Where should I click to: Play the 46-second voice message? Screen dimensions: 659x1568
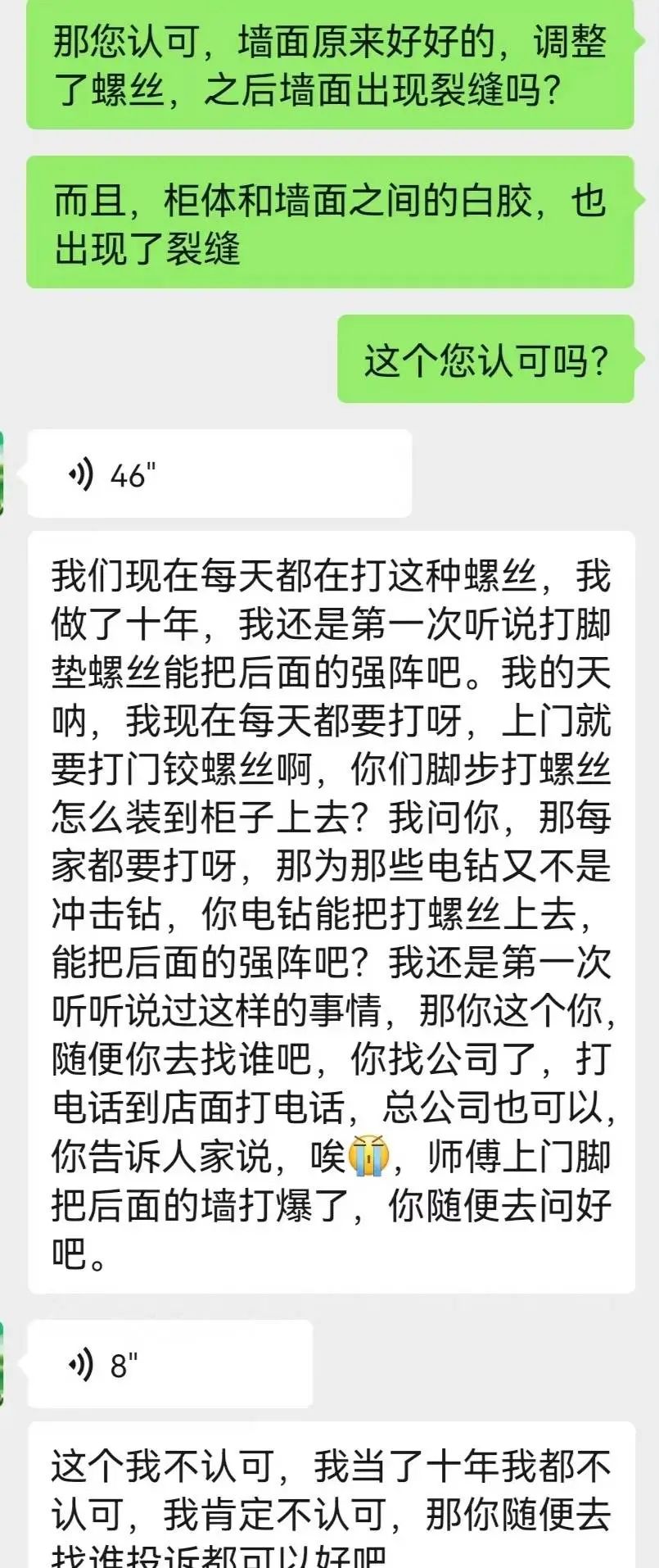click(x=218, y=474)
